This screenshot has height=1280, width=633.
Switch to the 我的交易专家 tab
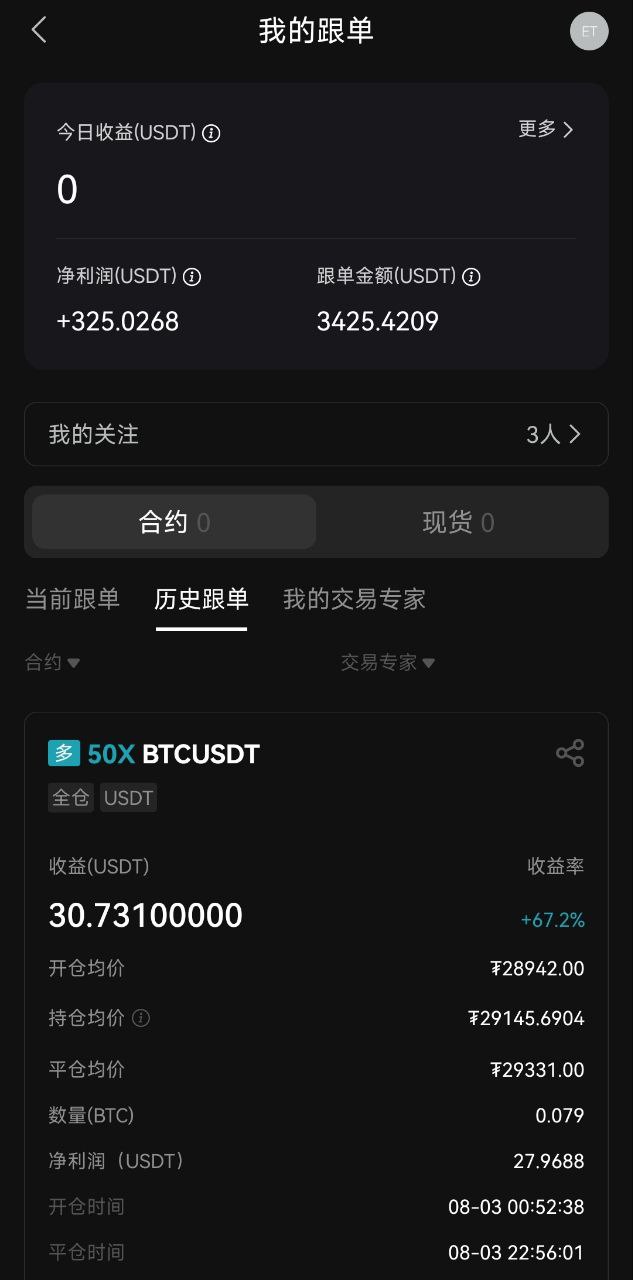[354, 599]
